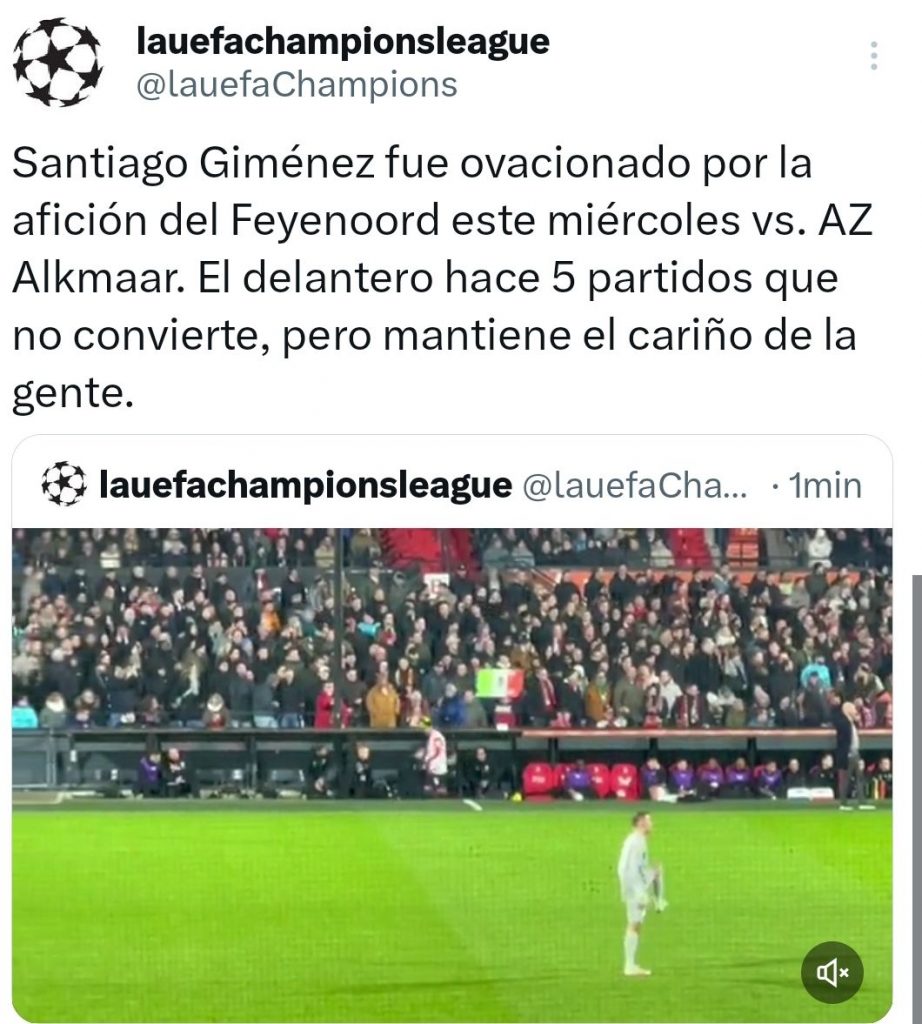The height and width of the screenshot is (1024, 922).
Task: Open the quoted tweet's stadium video
Action: tap(450, 770)
